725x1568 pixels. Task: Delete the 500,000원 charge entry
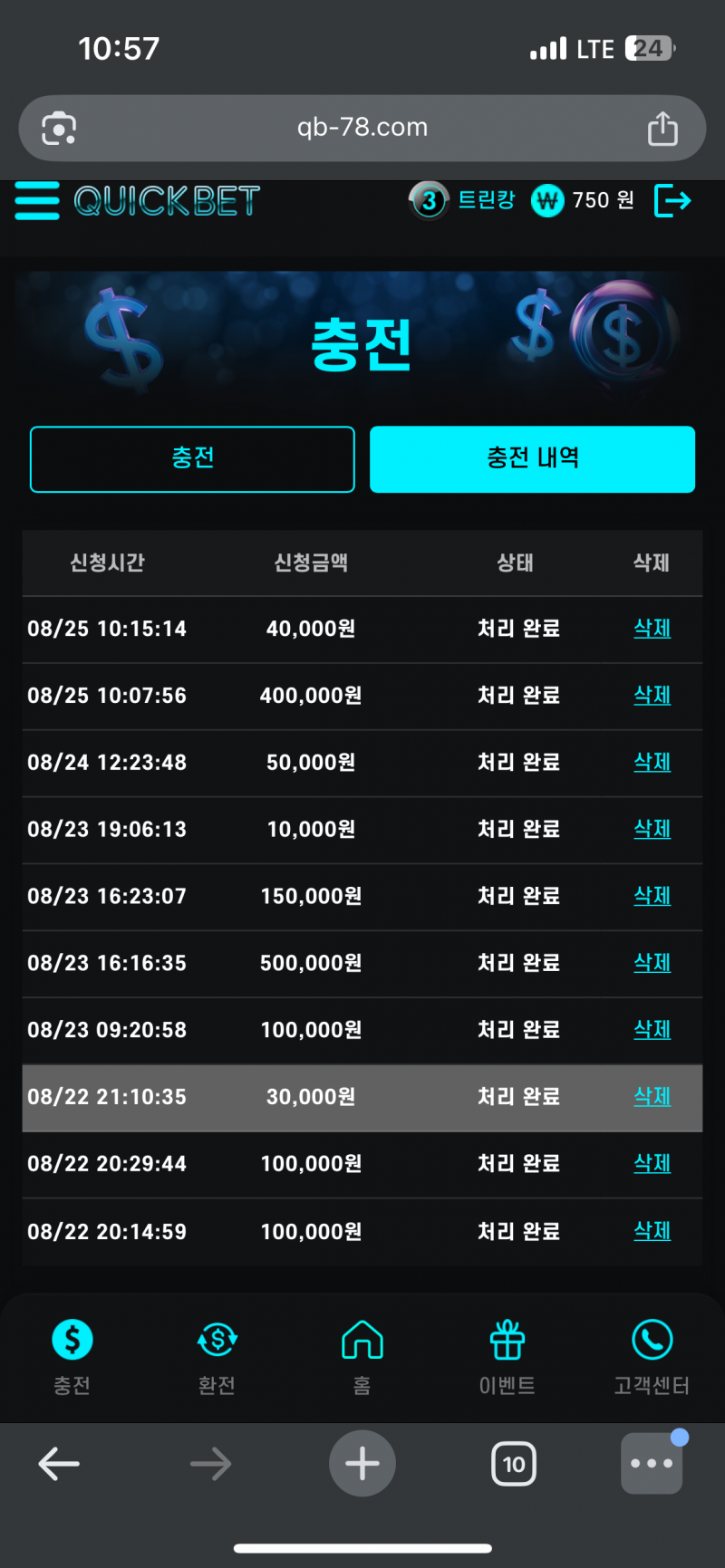pyautogui.click(x=652, y=963)
